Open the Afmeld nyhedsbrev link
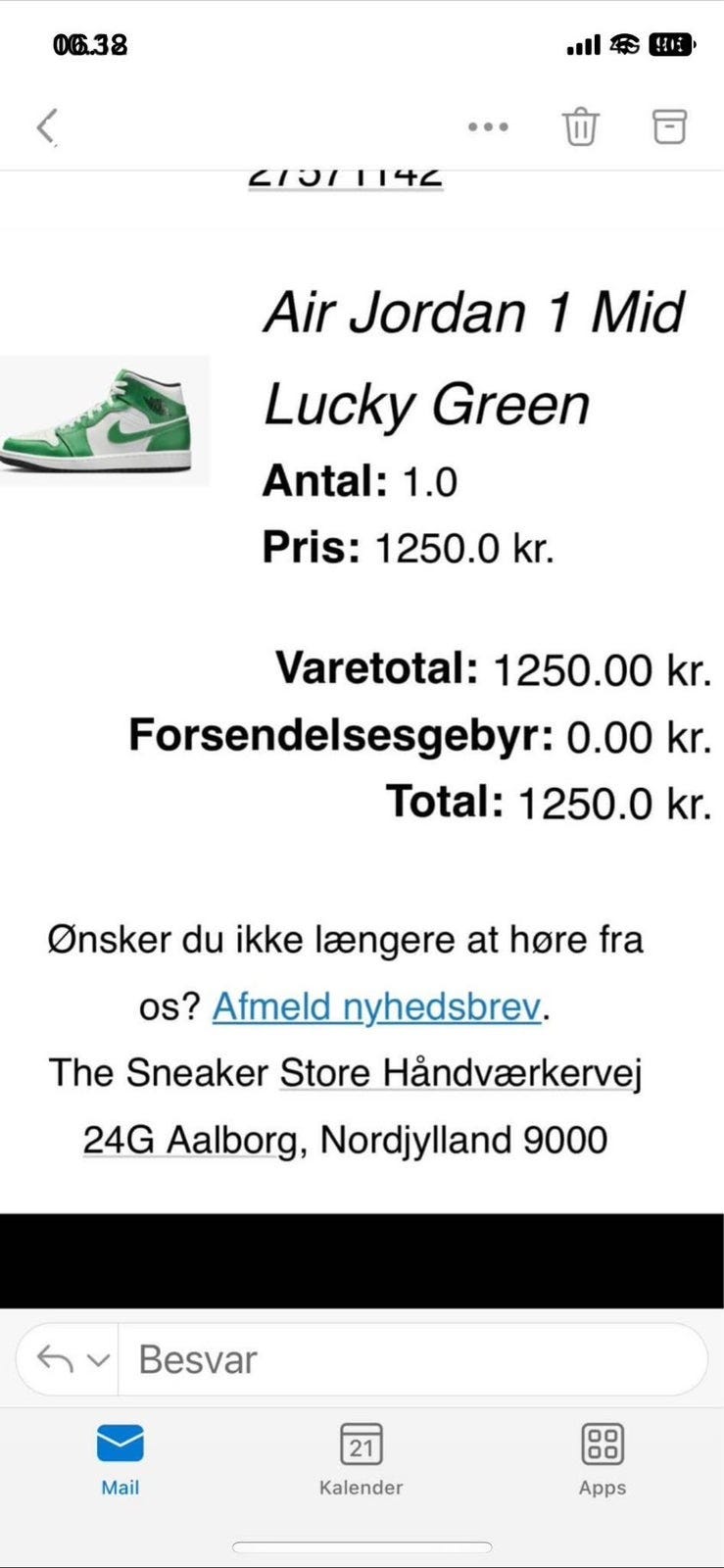Image resolution: width=724 pixels, height=1568 pixels. click(376, 1006)
